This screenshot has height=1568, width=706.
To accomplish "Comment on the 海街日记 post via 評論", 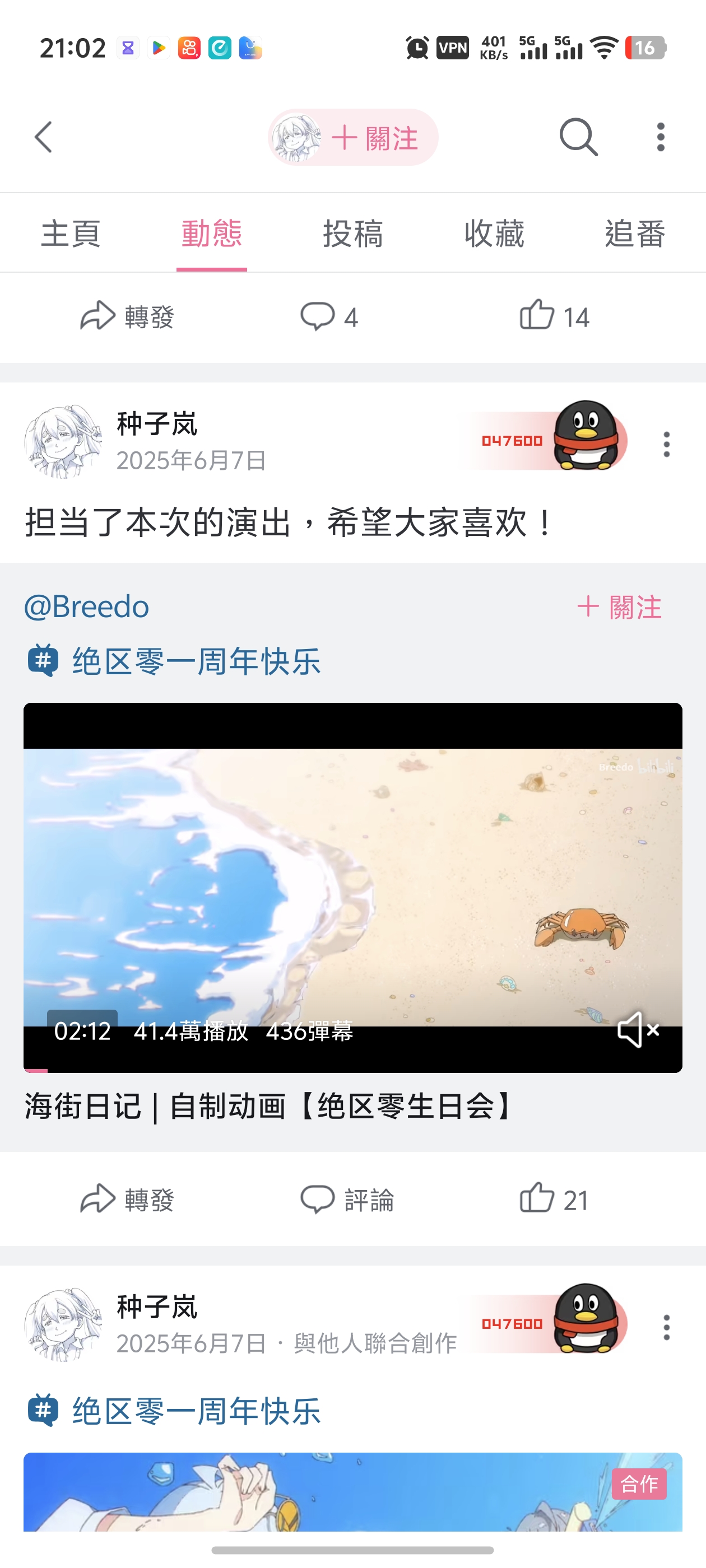I will [347, 1199].
